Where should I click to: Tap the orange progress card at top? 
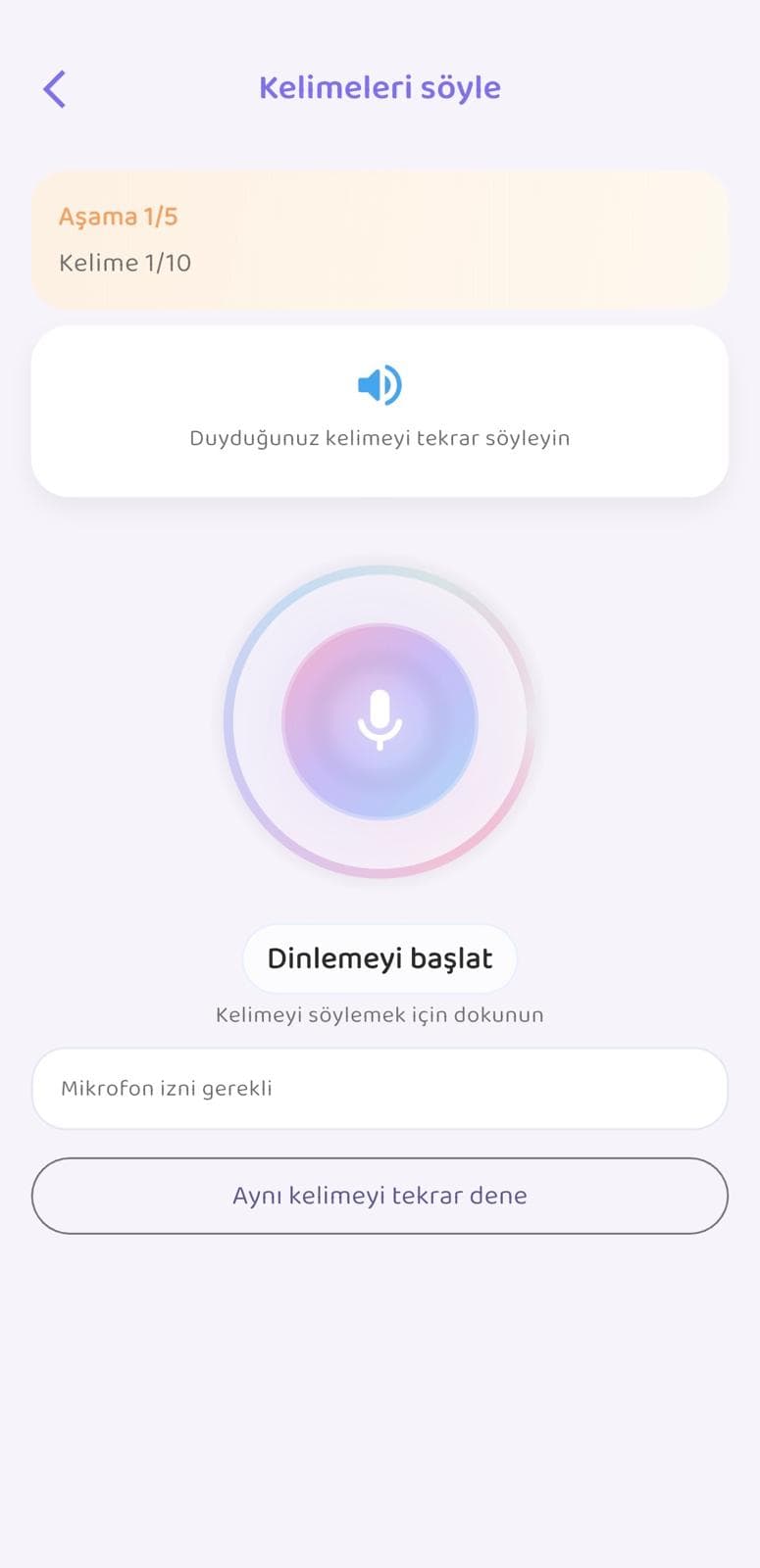click(x=380, y=239)
